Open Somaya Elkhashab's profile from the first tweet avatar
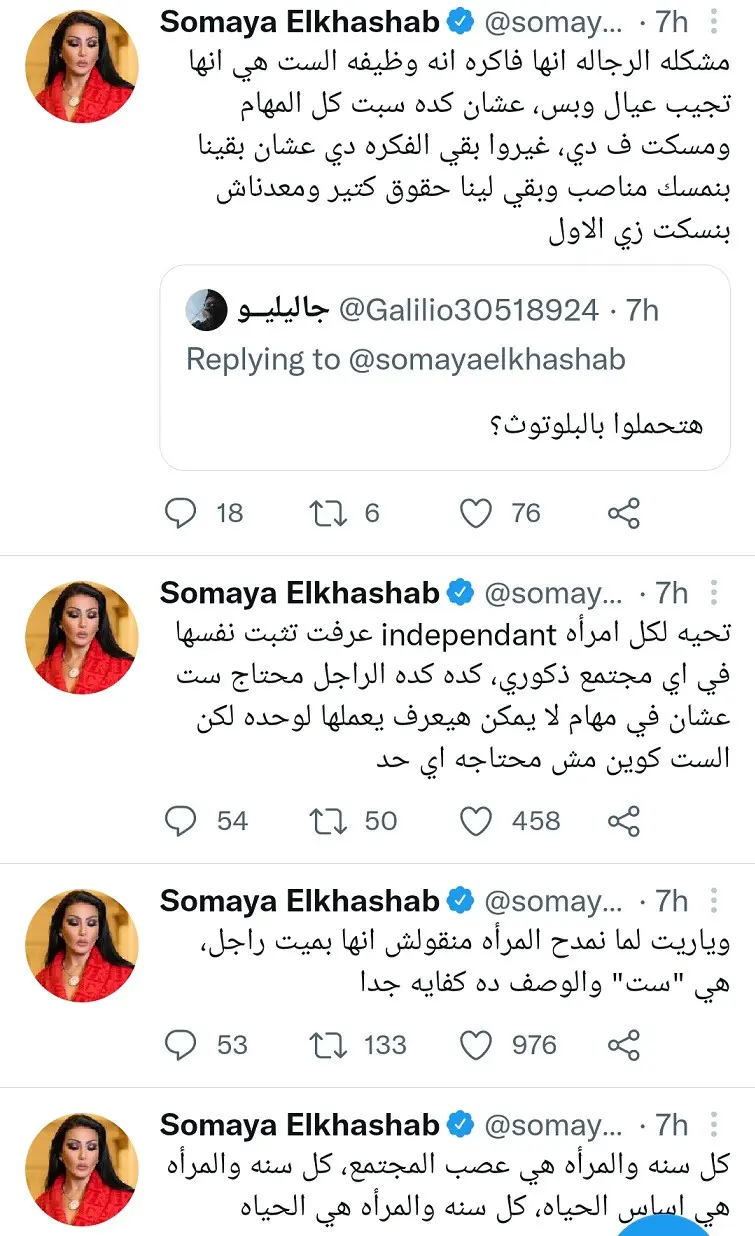 point(81,65)
